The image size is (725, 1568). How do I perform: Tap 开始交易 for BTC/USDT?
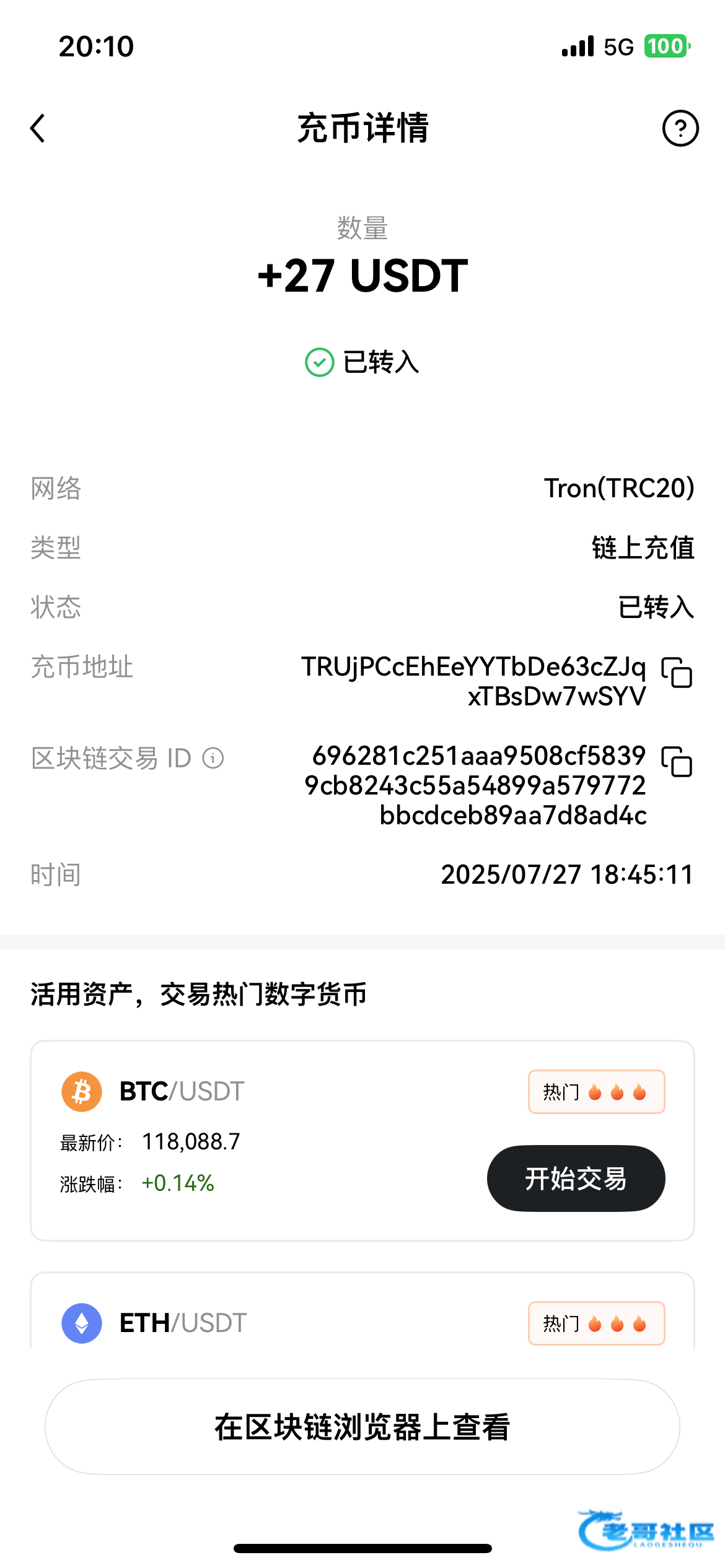[x=576, y=1178]
